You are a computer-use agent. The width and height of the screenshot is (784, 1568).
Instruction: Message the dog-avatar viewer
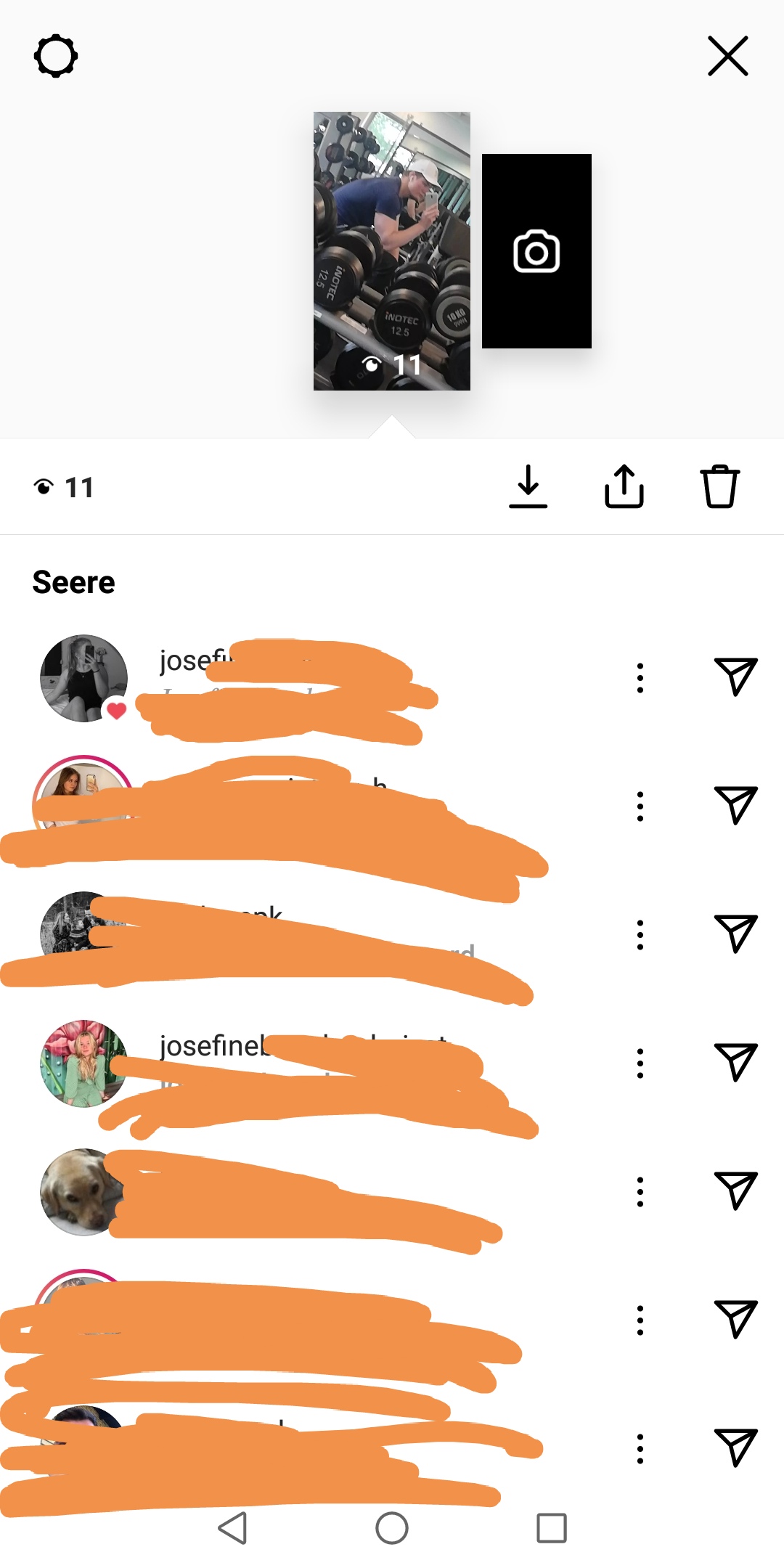(735, 1191)
